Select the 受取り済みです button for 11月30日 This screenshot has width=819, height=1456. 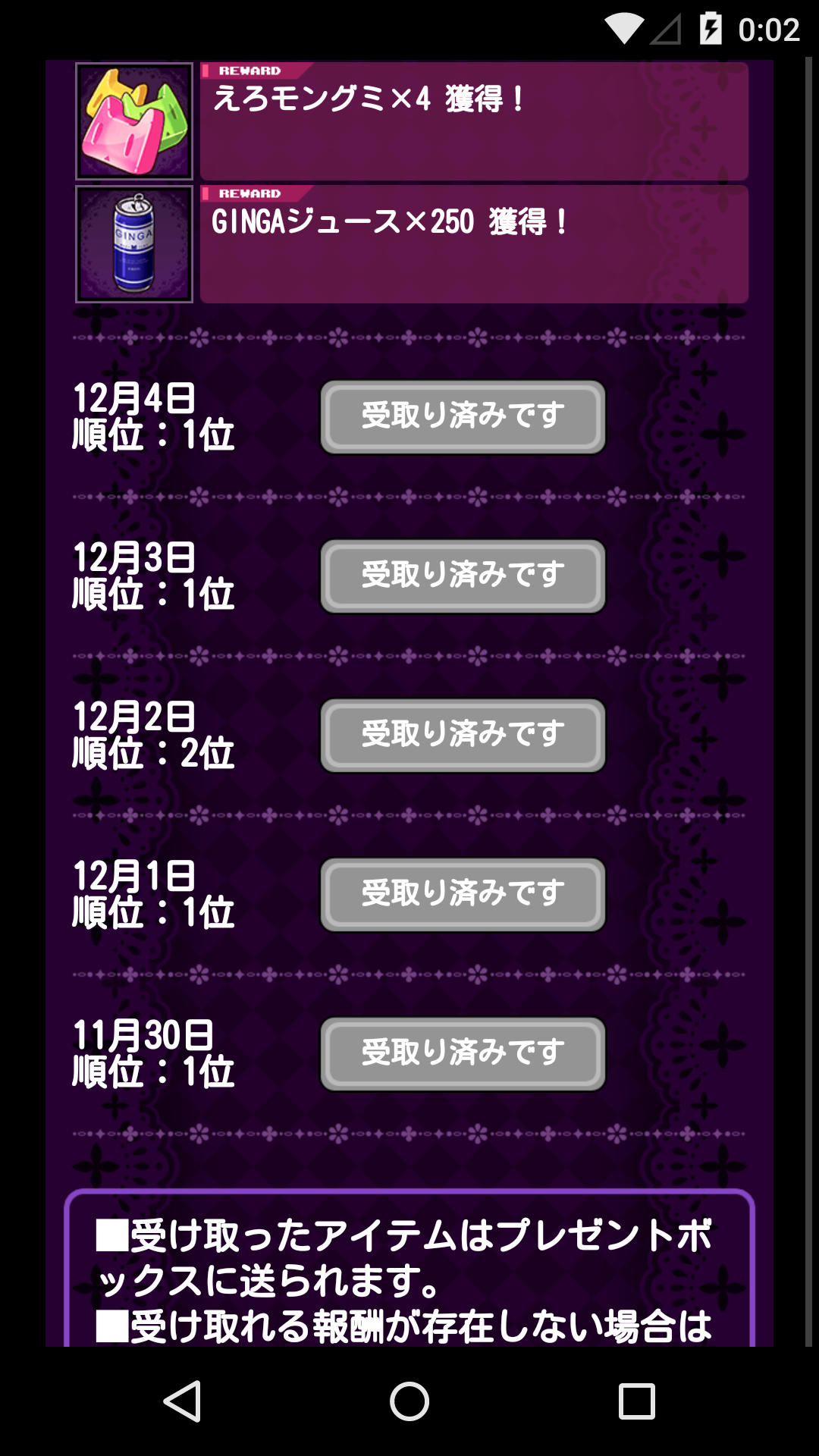click(463, 1054)
